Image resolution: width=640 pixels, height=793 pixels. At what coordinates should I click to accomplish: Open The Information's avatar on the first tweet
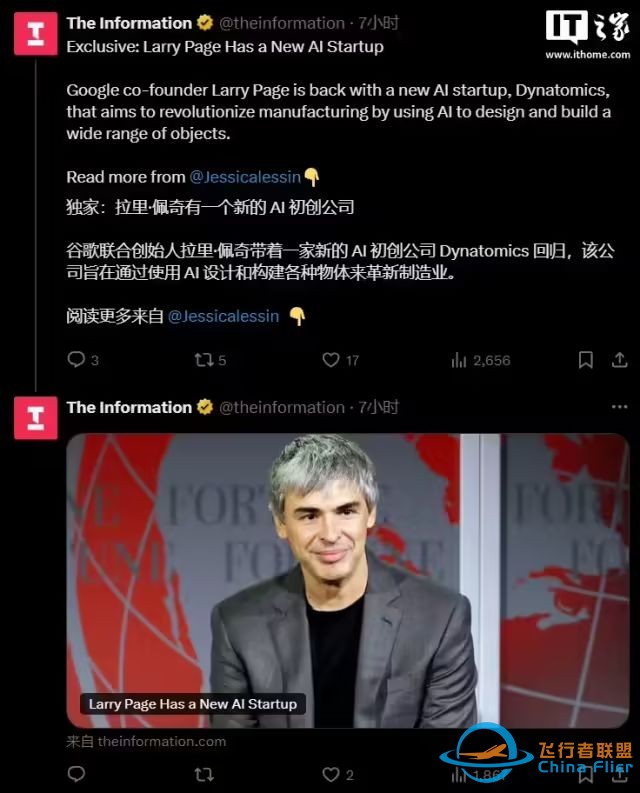point(35,33)
